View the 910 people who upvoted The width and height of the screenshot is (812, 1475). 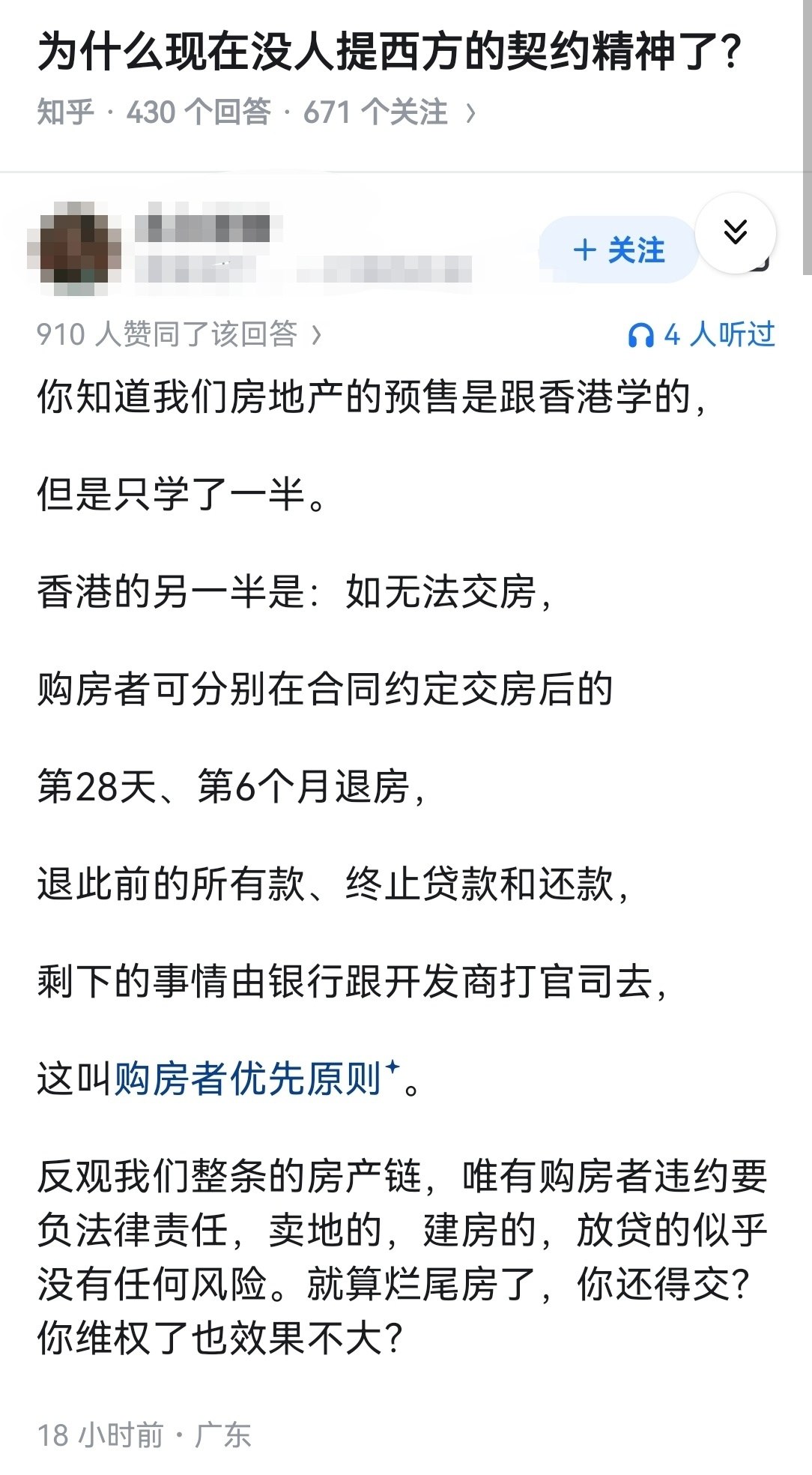click(x=179, y=334)
